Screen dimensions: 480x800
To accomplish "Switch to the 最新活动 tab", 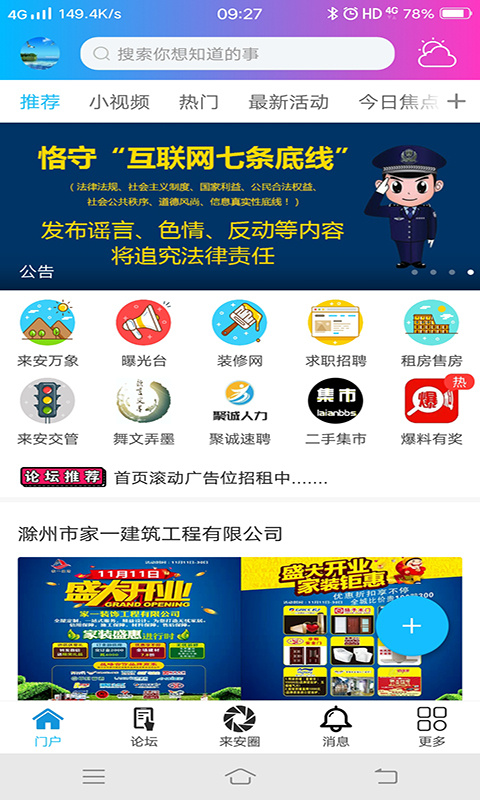I will click(288, 102).
